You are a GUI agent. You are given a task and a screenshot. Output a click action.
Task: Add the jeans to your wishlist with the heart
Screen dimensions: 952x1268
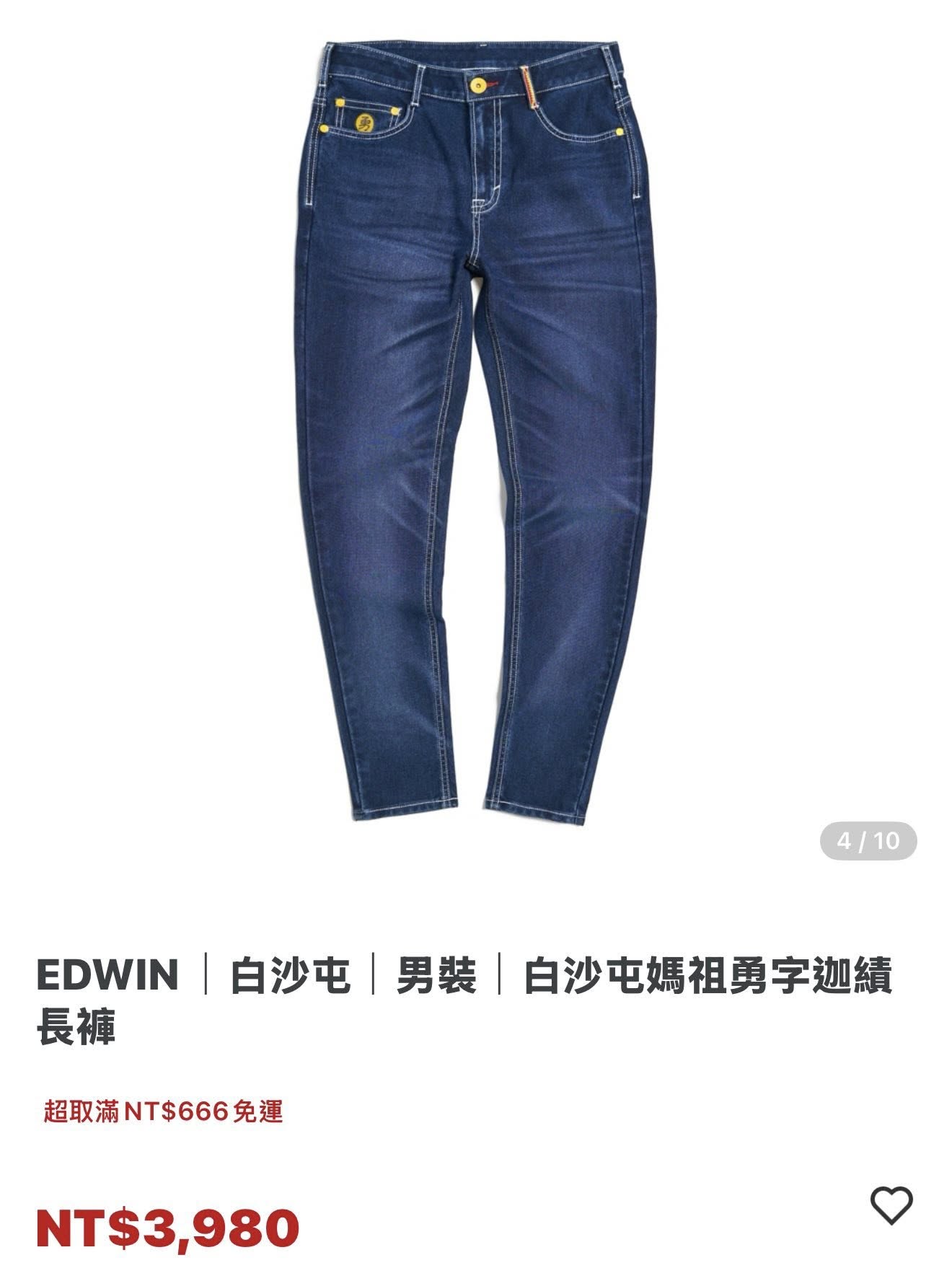[x=891, y=1205]
